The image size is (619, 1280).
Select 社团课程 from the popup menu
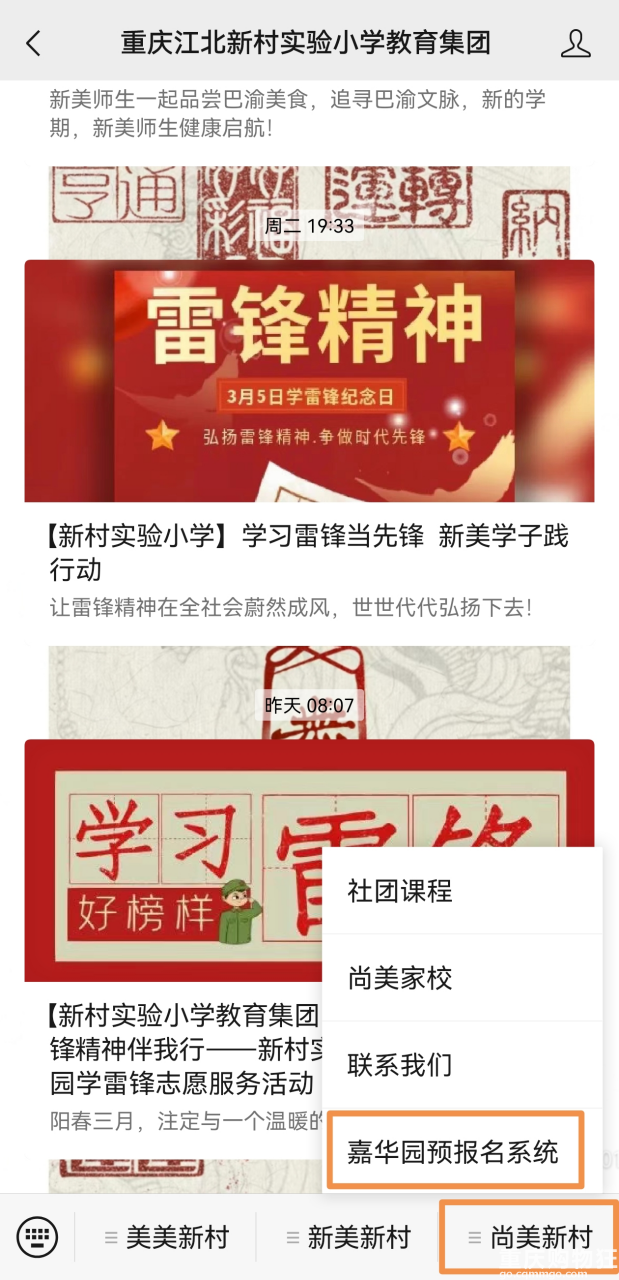pos(400,890)
